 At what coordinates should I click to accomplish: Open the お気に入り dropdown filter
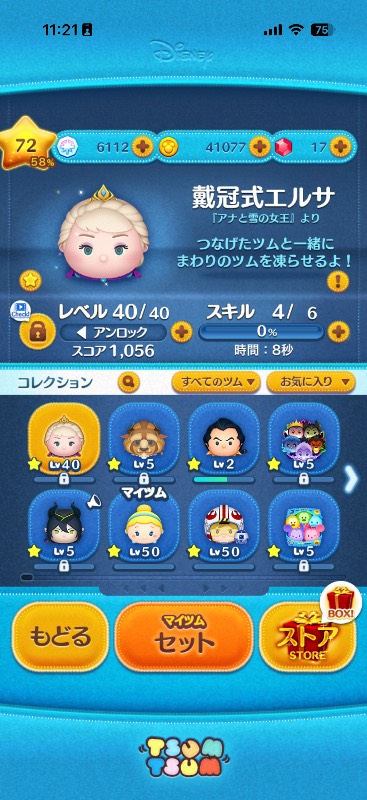coord(310,381)
